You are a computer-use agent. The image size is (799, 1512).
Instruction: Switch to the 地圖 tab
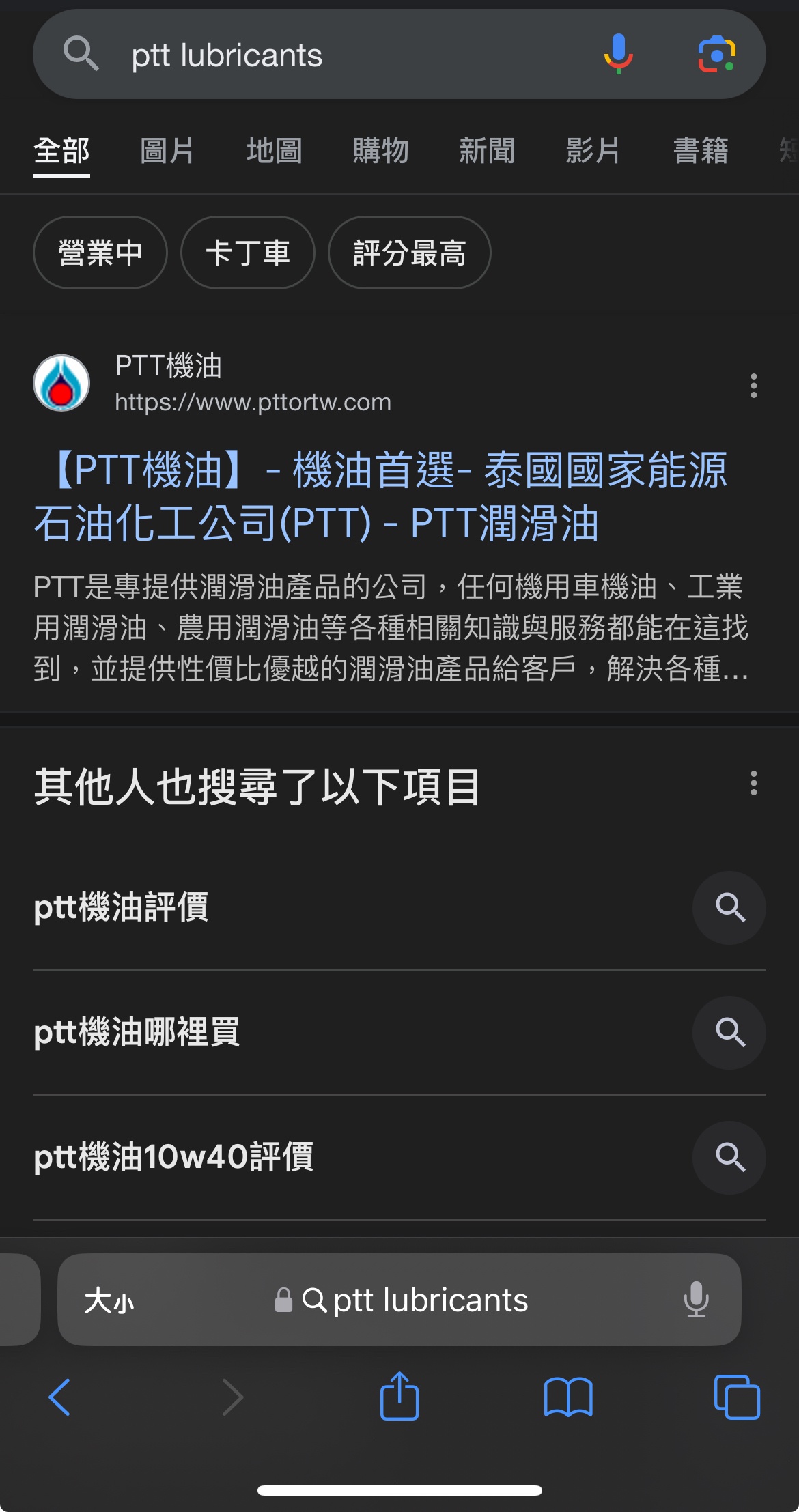(x=274, y=151)
